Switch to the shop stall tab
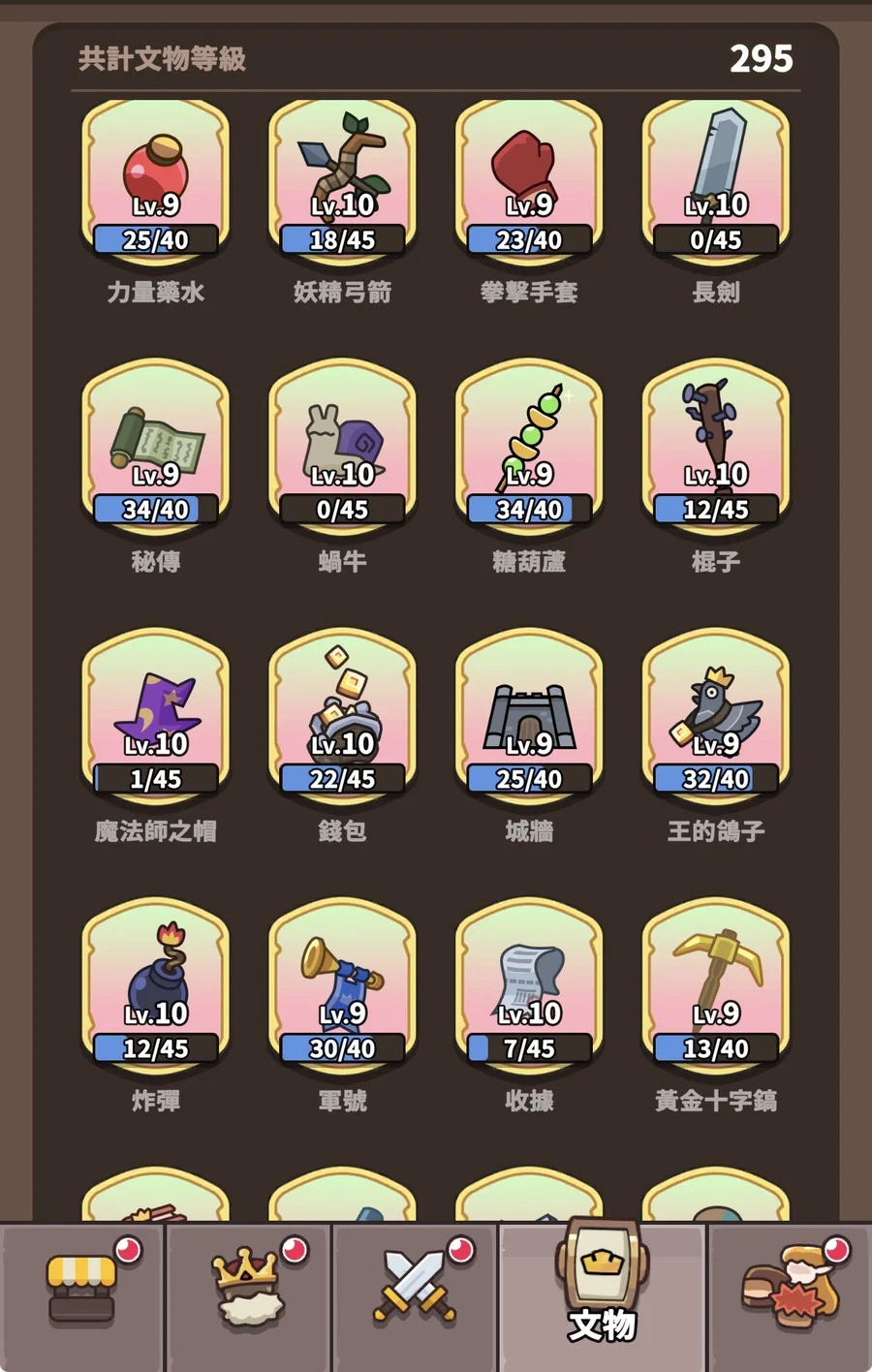The image size is (872, 1372). (82, 1296)
